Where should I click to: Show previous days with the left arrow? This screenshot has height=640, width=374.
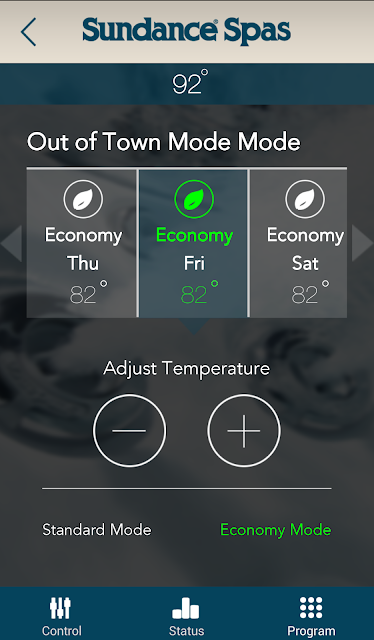11,243
